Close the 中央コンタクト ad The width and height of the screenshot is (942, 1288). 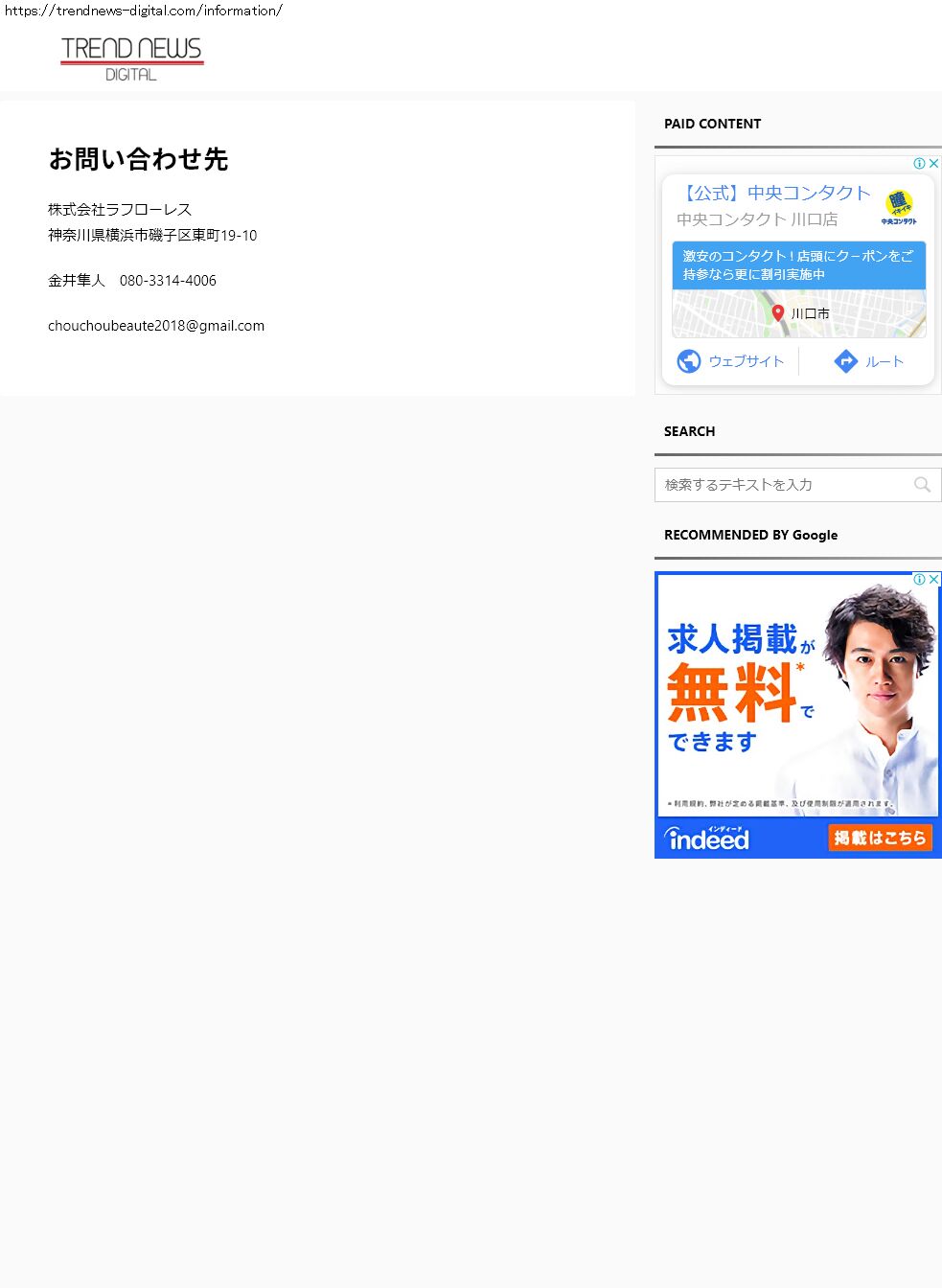point(934,164)
